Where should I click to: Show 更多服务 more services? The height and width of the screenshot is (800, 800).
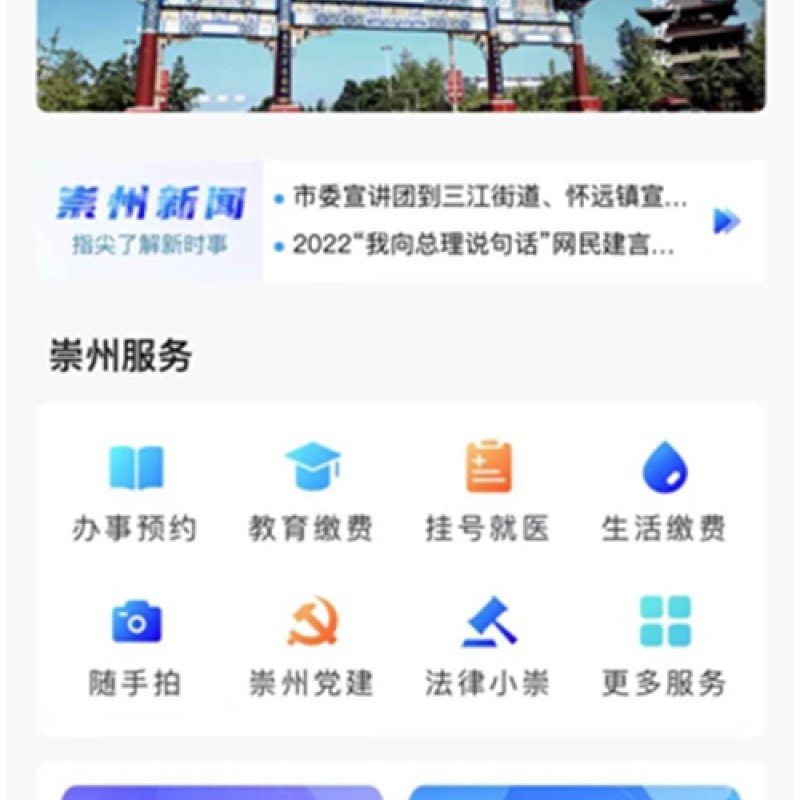tap(664, 647)
